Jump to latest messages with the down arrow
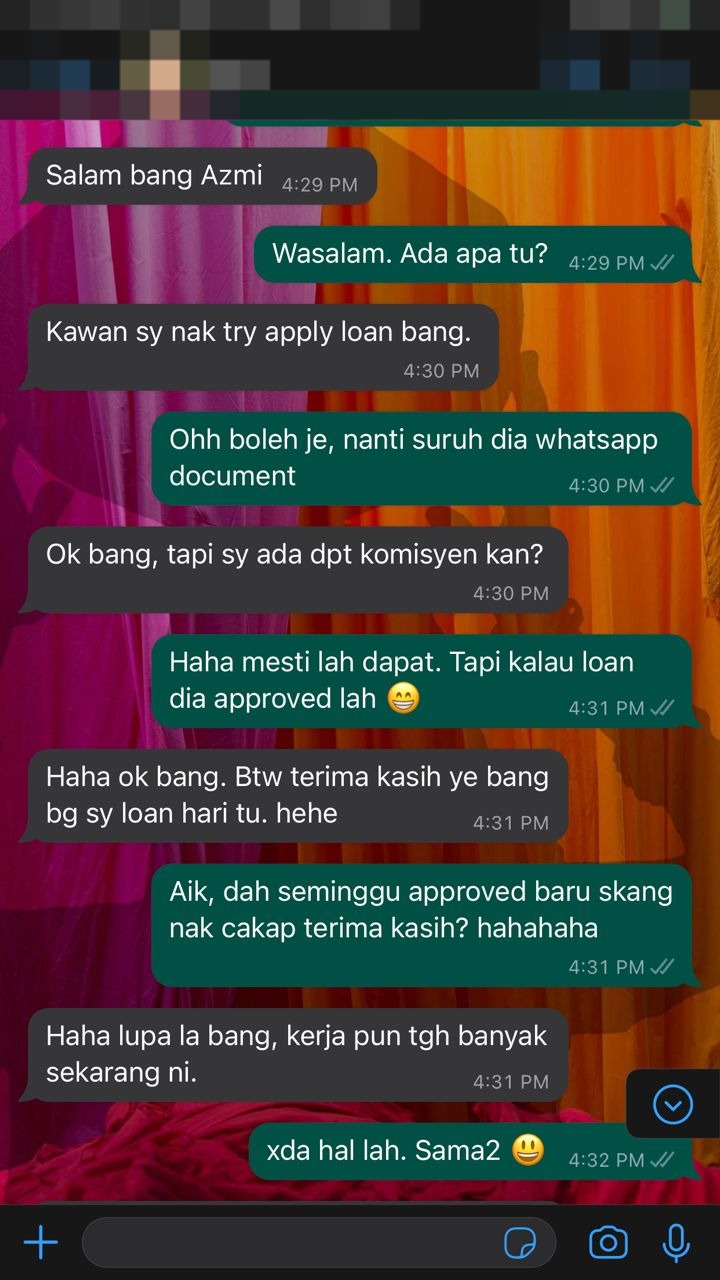 tap(672, 1105)
